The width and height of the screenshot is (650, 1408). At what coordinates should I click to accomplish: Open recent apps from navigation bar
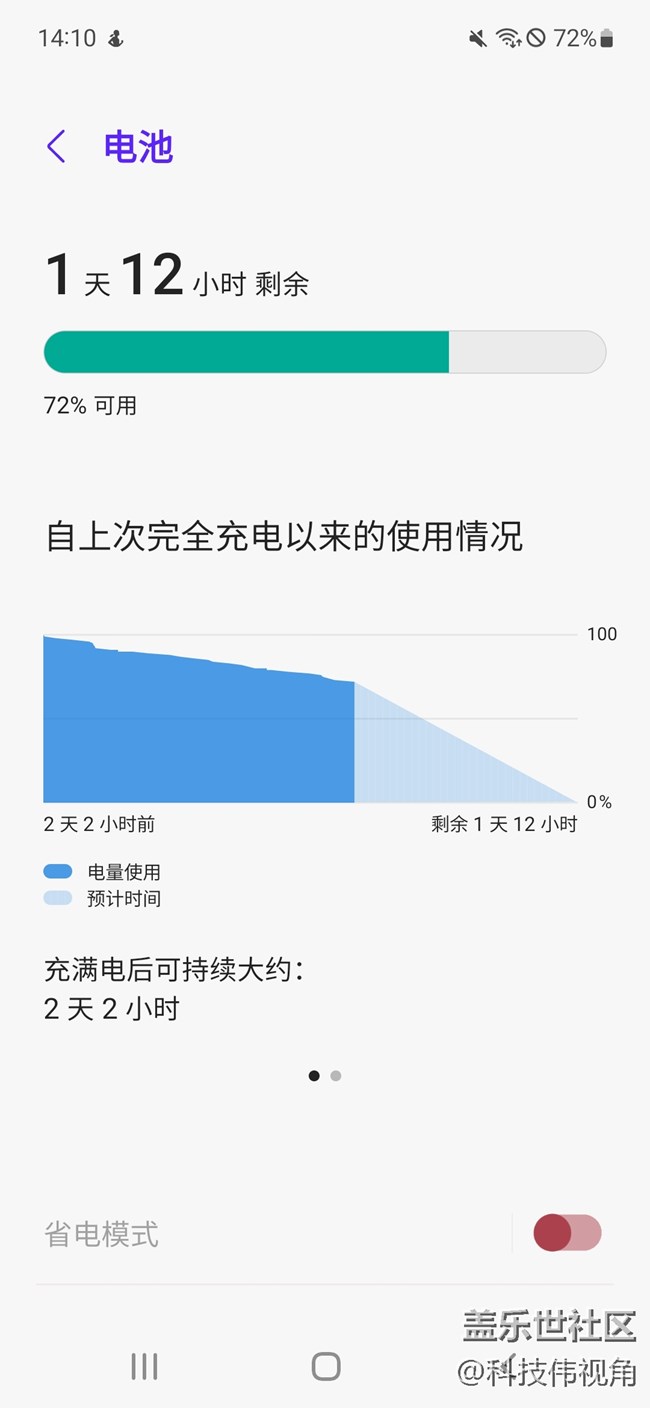(145, 1366)
